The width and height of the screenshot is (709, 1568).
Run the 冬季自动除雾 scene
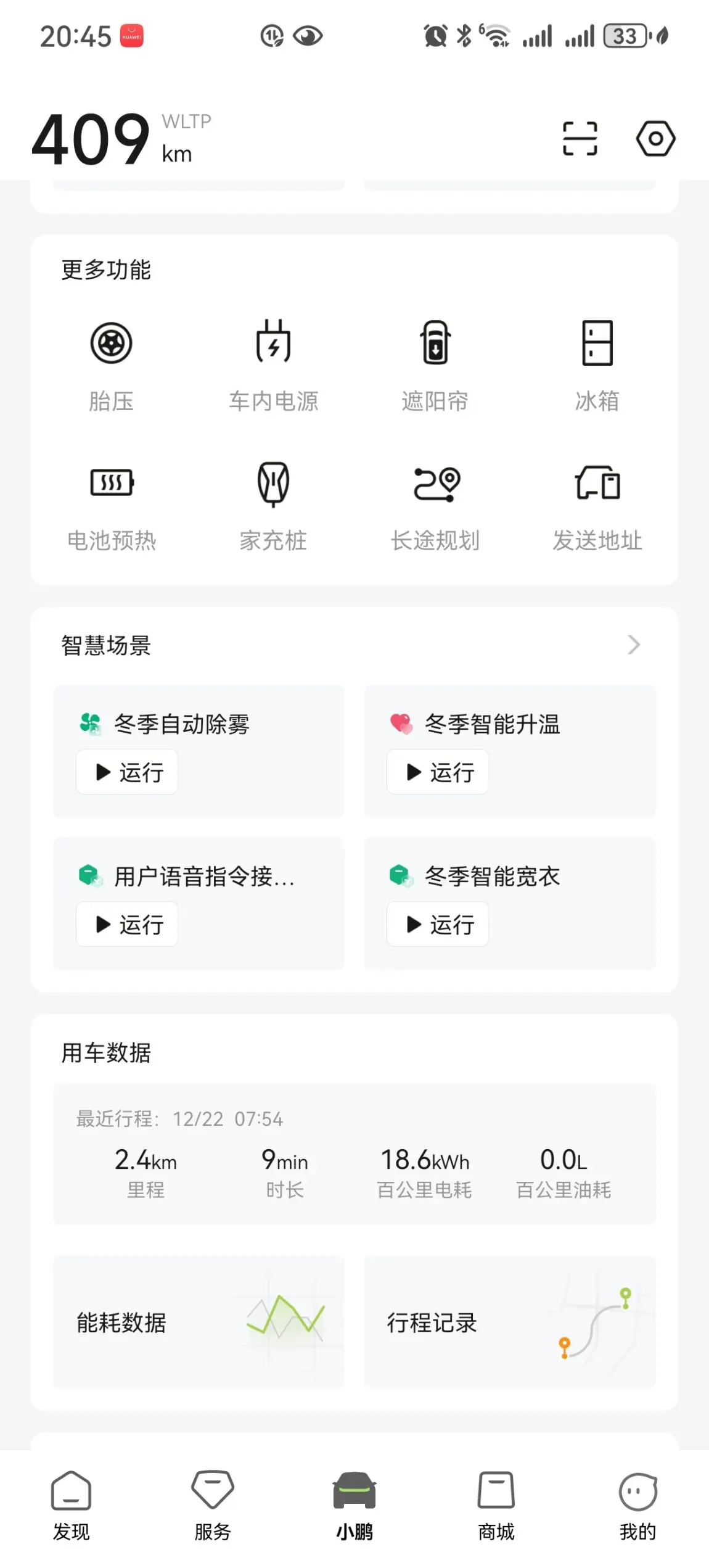coord(127,772)
